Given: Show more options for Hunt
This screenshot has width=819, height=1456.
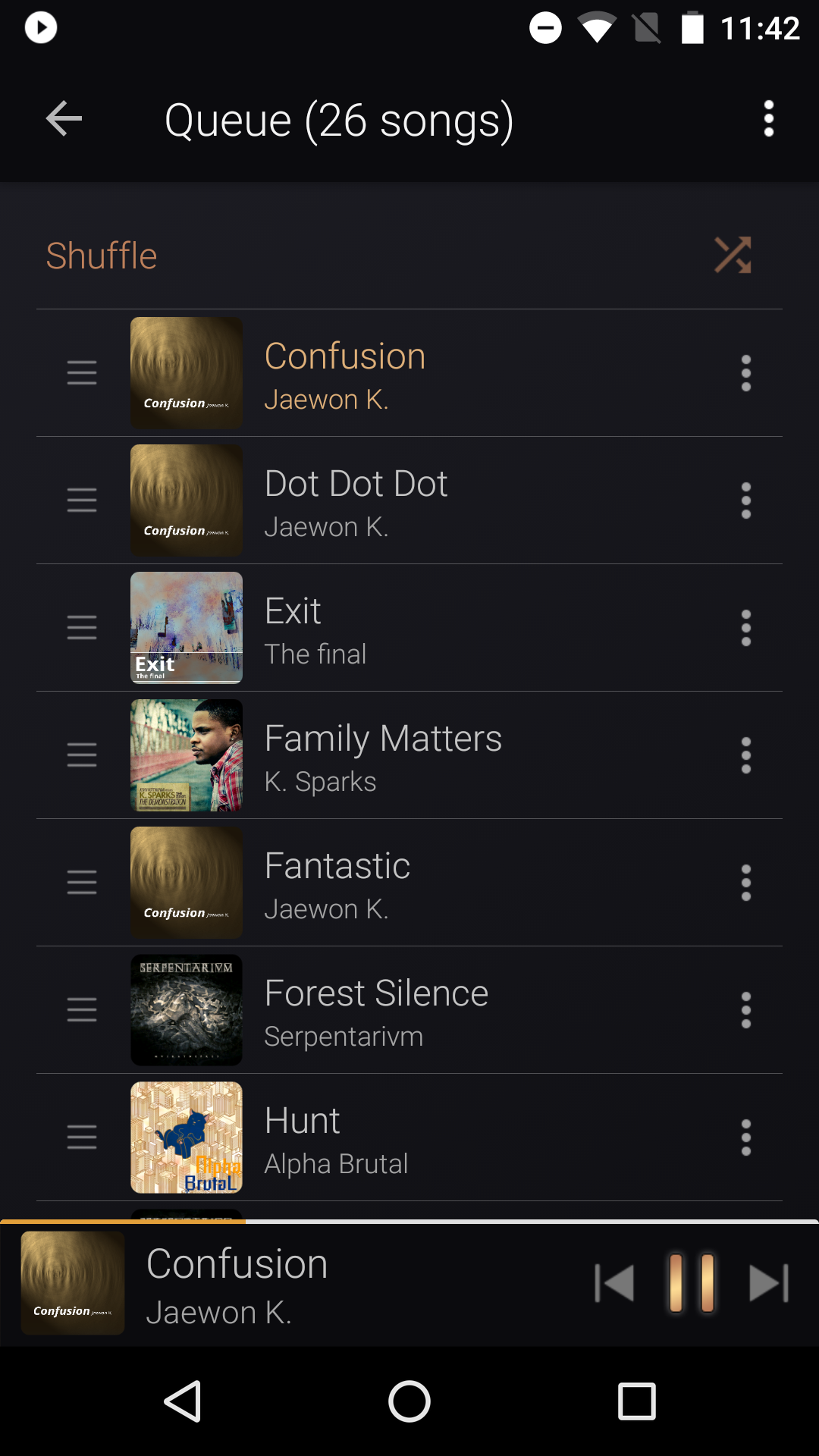Looking at the screenshot, I should [x=746, y=1137].
